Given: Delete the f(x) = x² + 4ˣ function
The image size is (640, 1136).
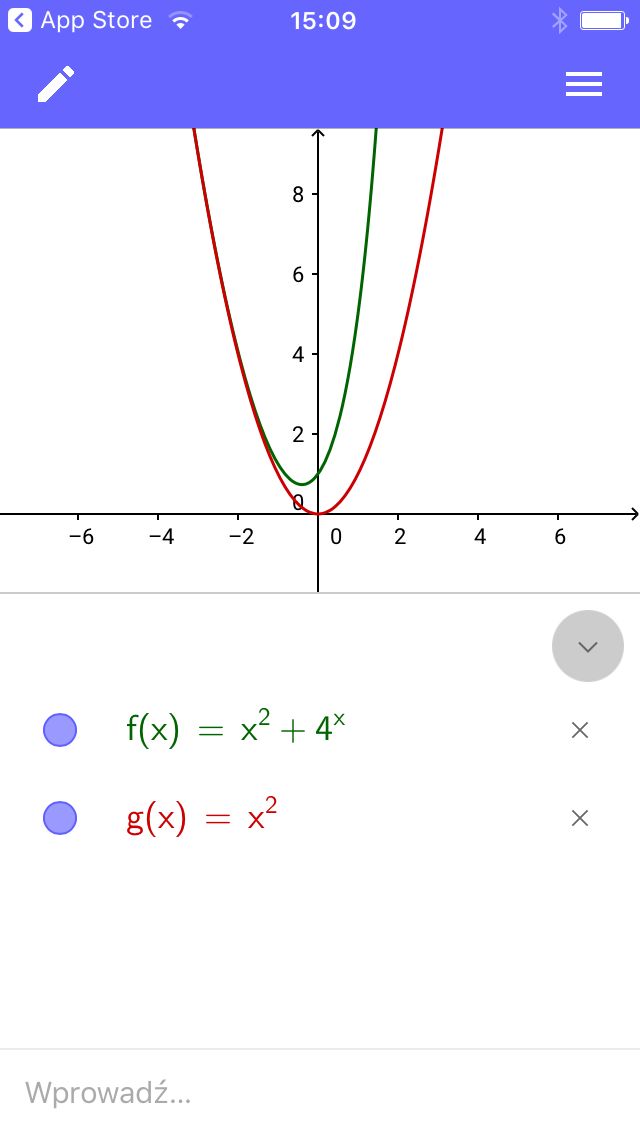Looking at the screenshot, I should click(x=580, y=730).
